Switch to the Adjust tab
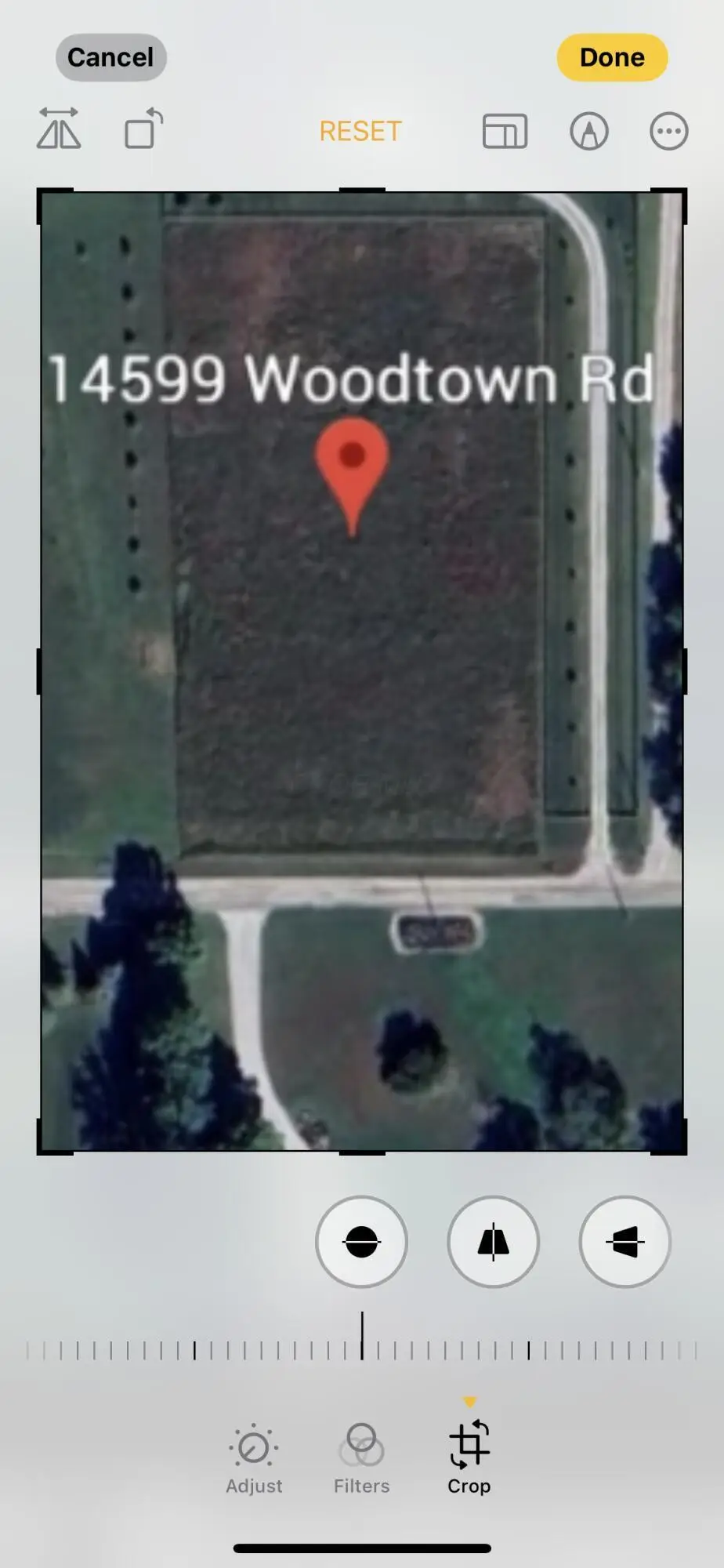 (254, 1458)
